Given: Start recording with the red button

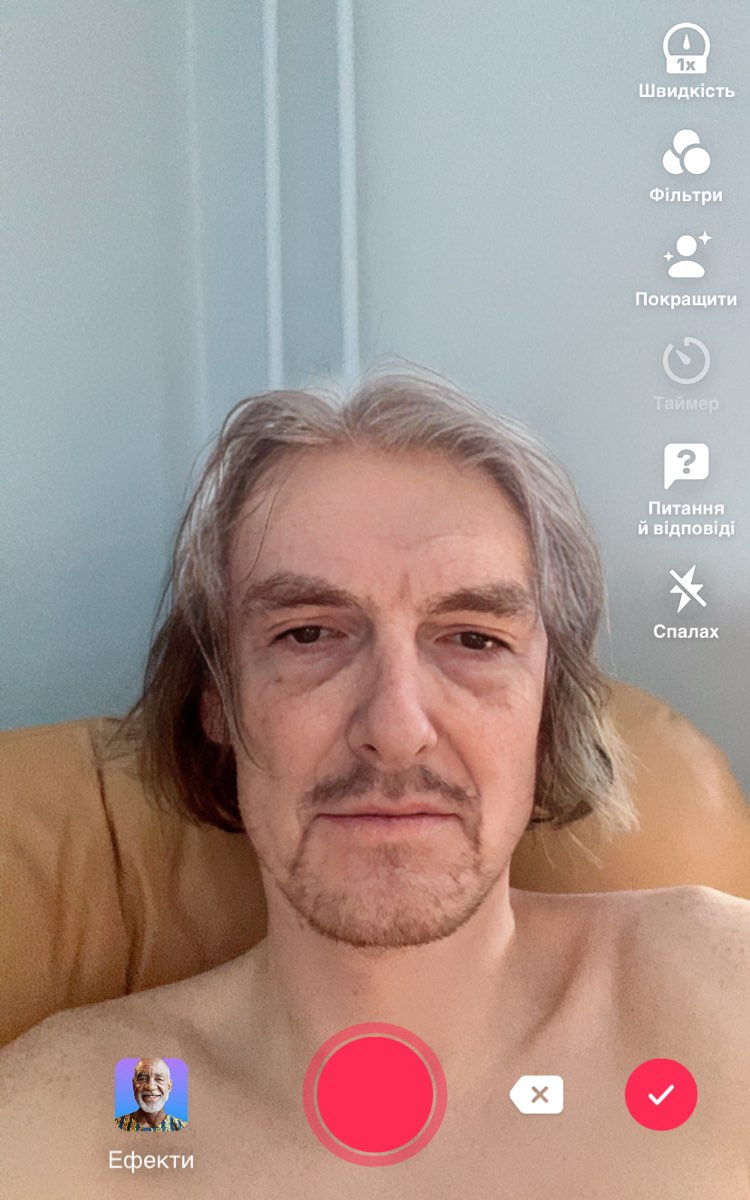Looking at the screenshot, I should click(375, 1095).
